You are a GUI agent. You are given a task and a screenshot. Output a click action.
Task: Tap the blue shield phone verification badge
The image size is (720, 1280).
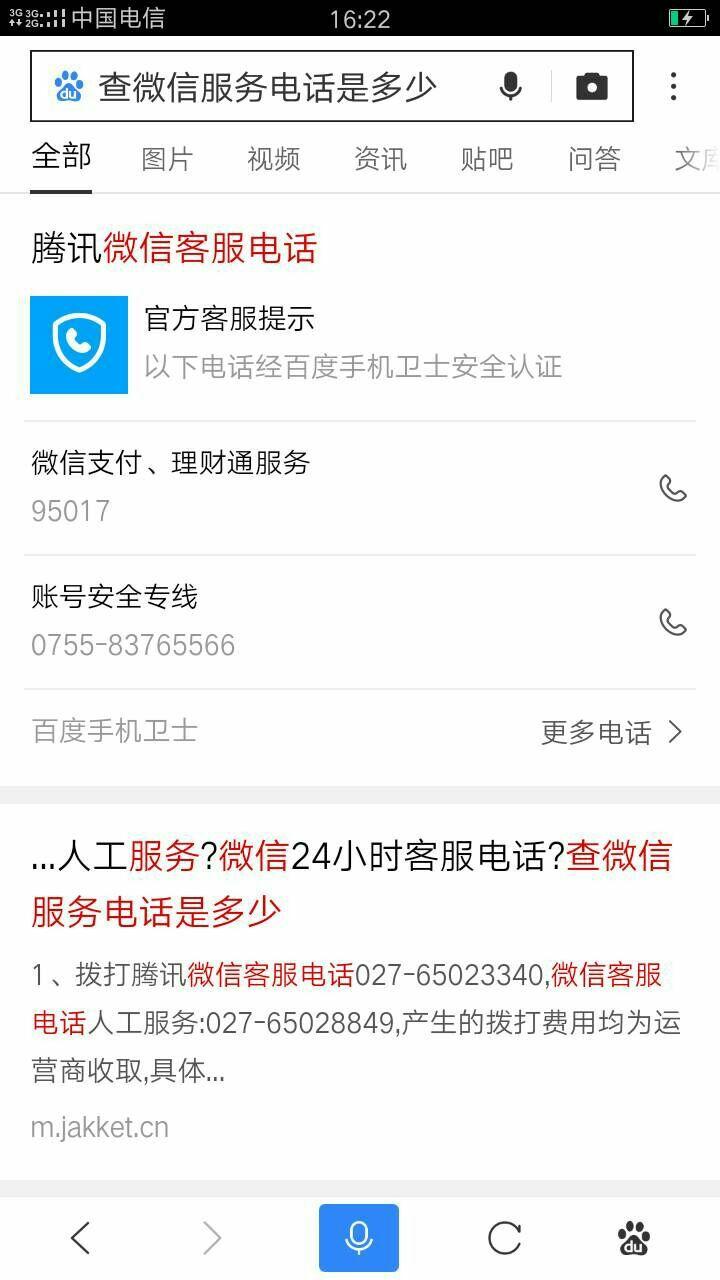[x=79, y=344]
